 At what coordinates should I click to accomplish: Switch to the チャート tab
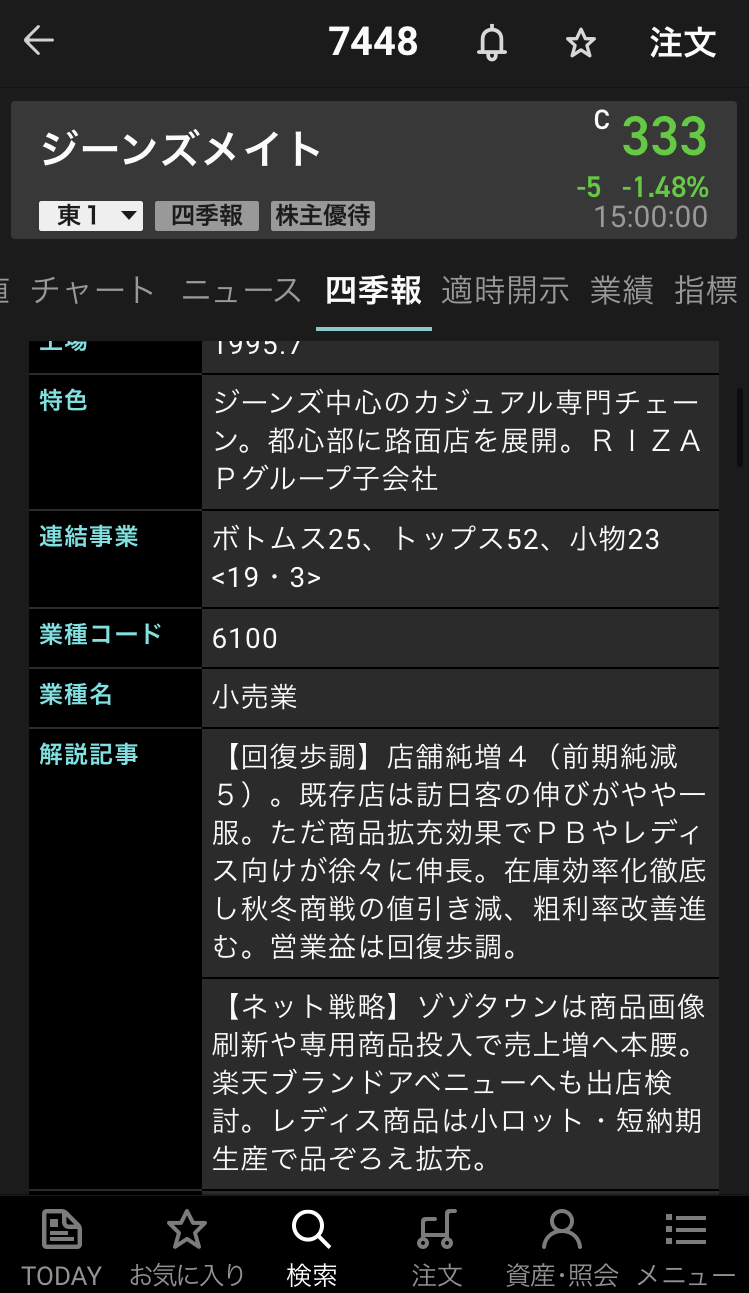tap(93, 291)
